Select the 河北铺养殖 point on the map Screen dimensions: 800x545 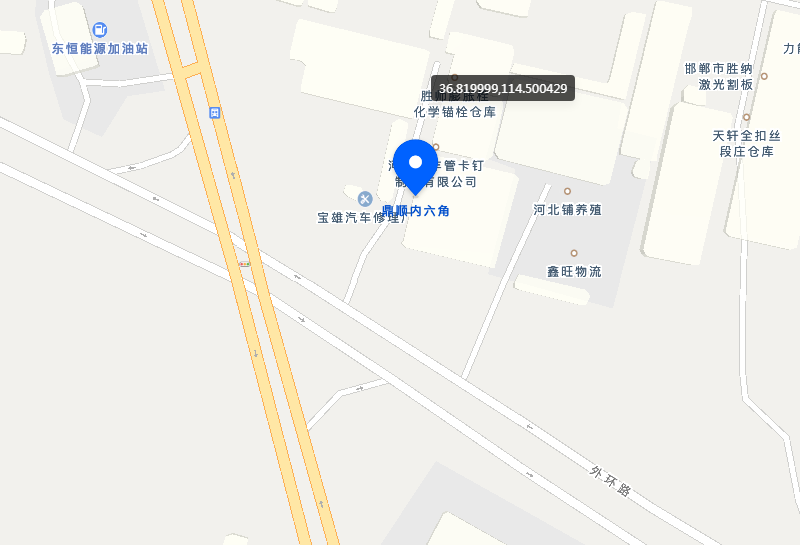tap(567, 191)
